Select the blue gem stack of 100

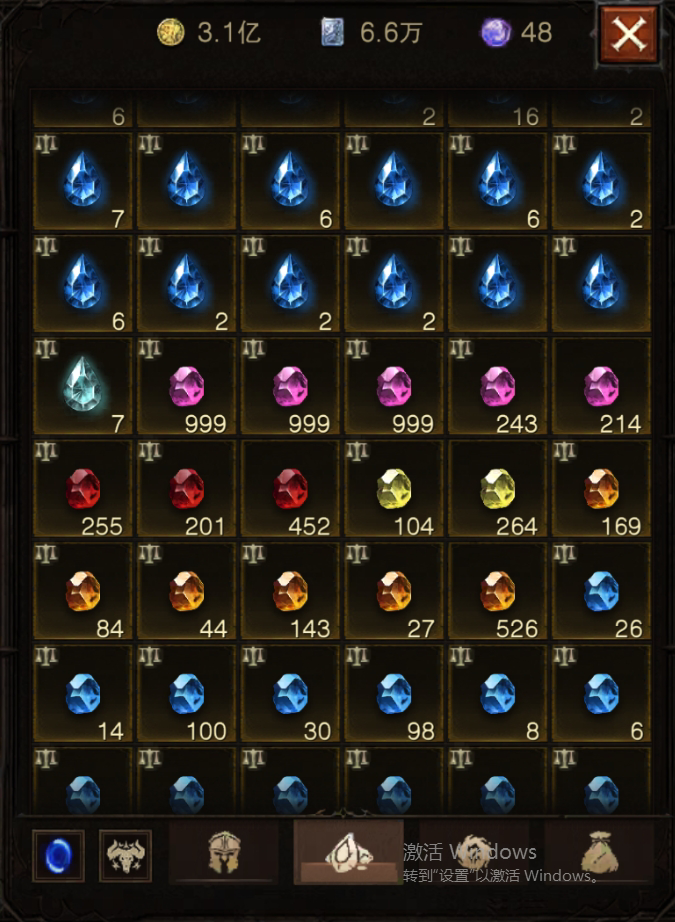point(186,693)
